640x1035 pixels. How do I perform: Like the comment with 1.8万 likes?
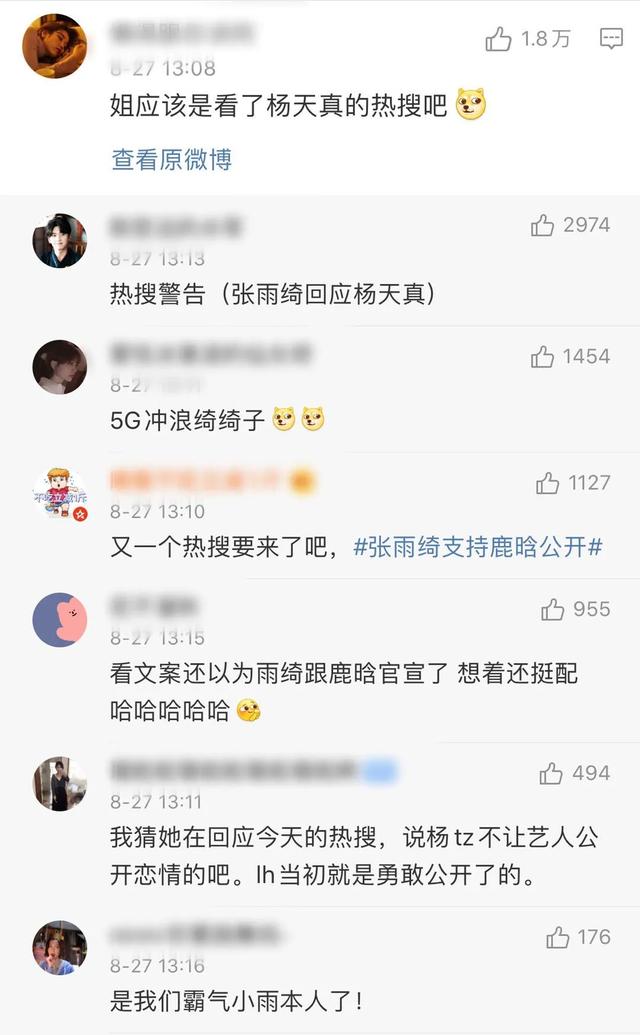499,39
